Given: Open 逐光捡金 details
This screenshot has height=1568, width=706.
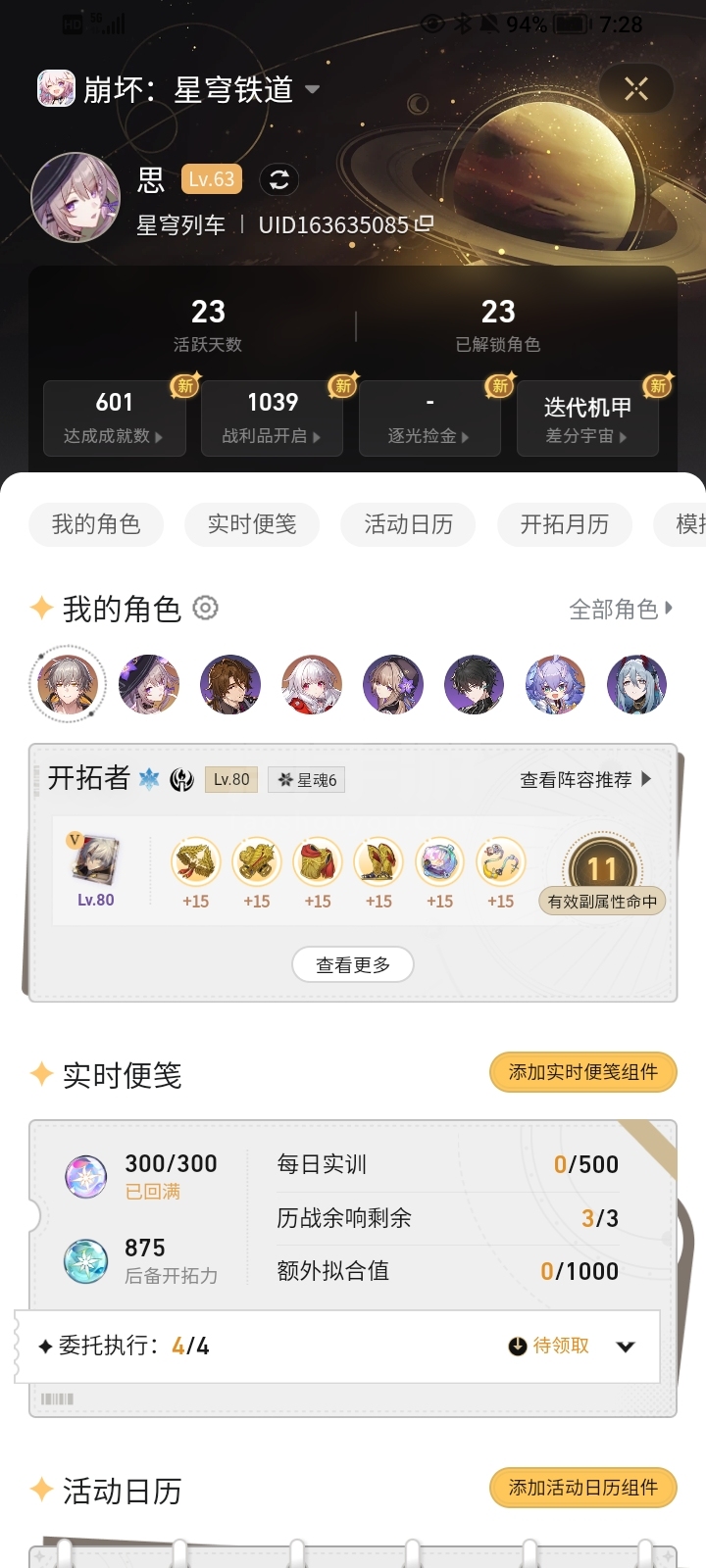Looking at the screenshot, I should [429, 418].
